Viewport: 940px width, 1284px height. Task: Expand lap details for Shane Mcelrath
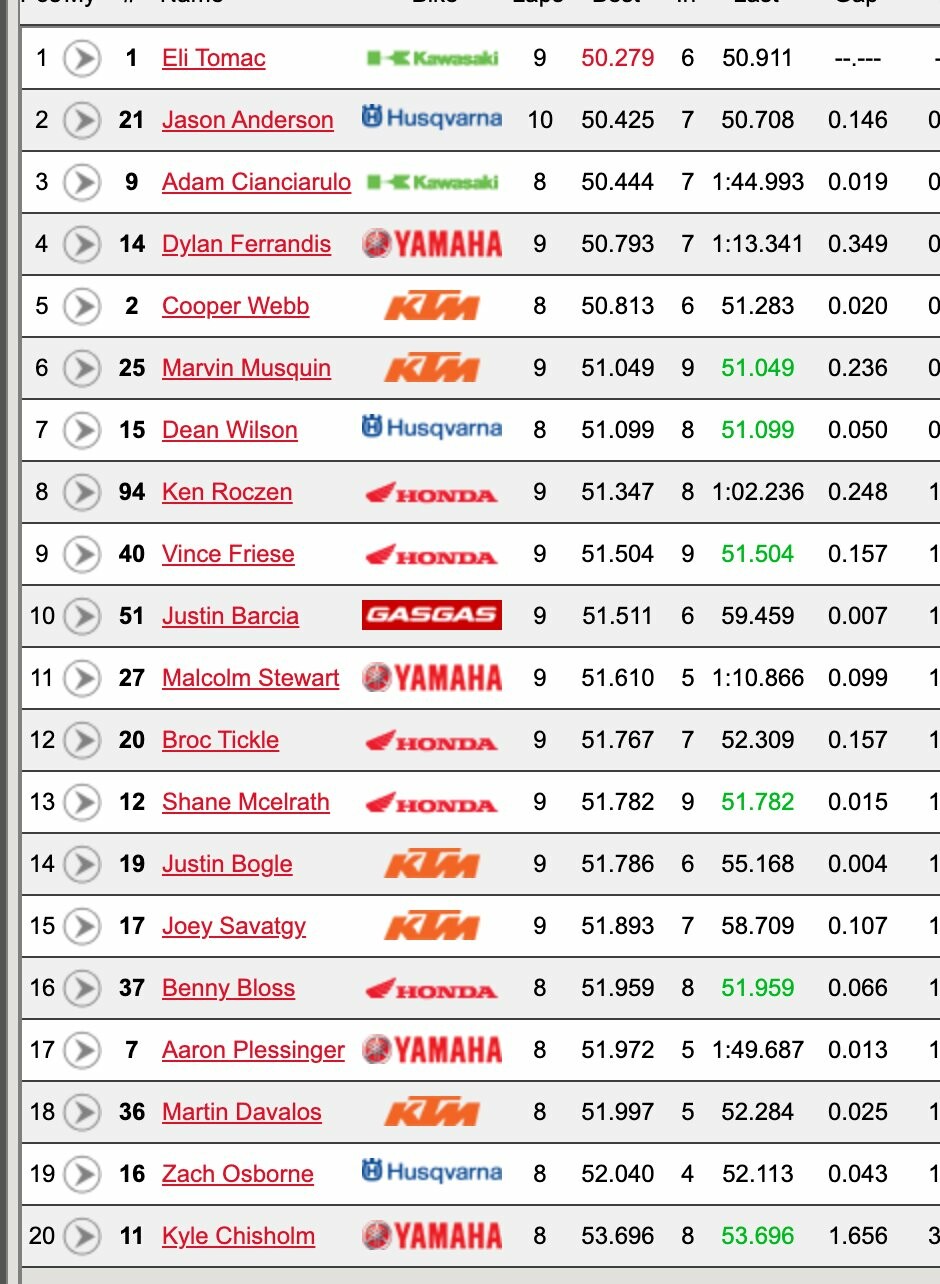tap(81, 801)
